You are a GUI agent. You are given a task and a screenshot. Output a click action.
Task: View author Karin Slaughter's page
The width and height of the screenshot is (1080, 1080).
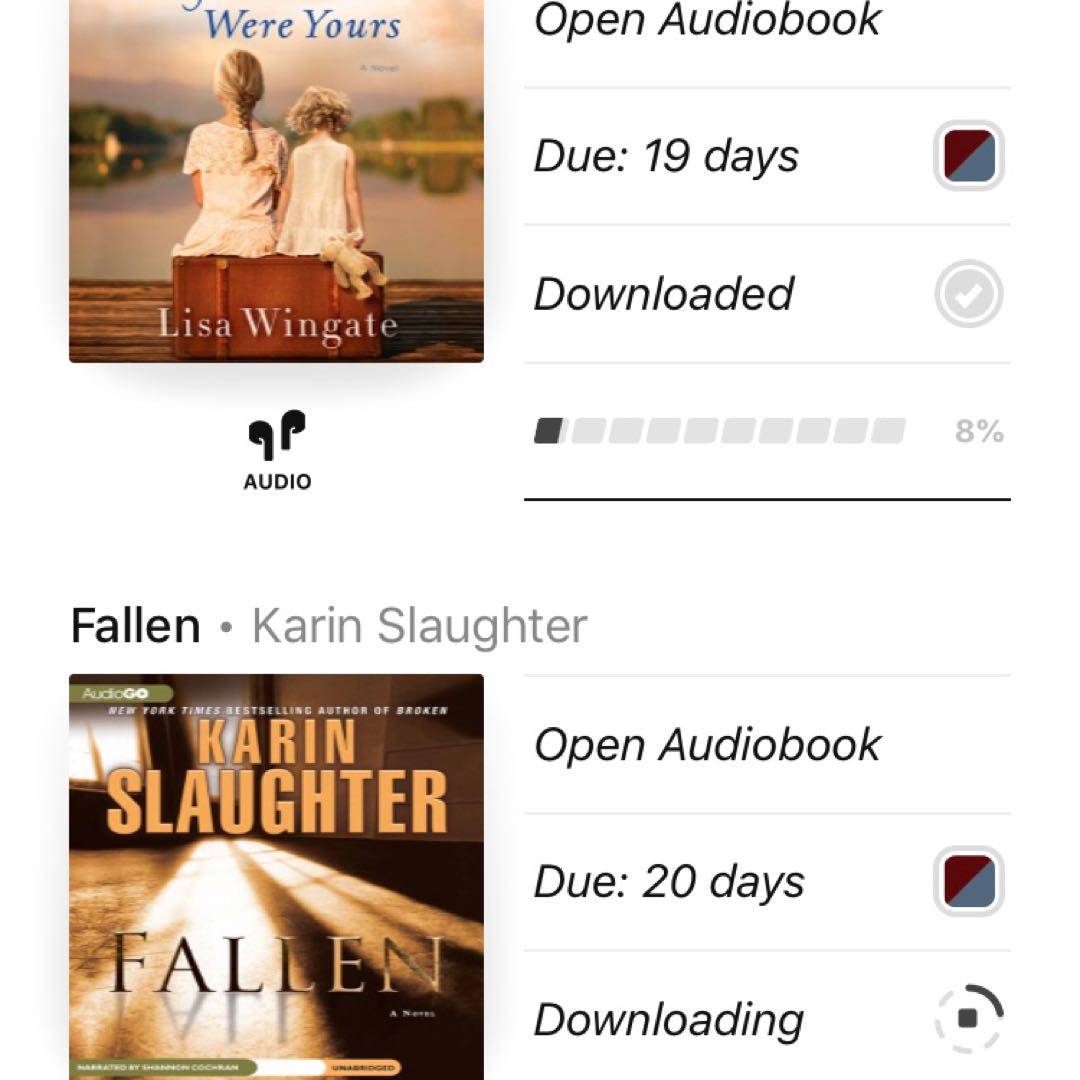pyautogui.click(x=419, y=626)
